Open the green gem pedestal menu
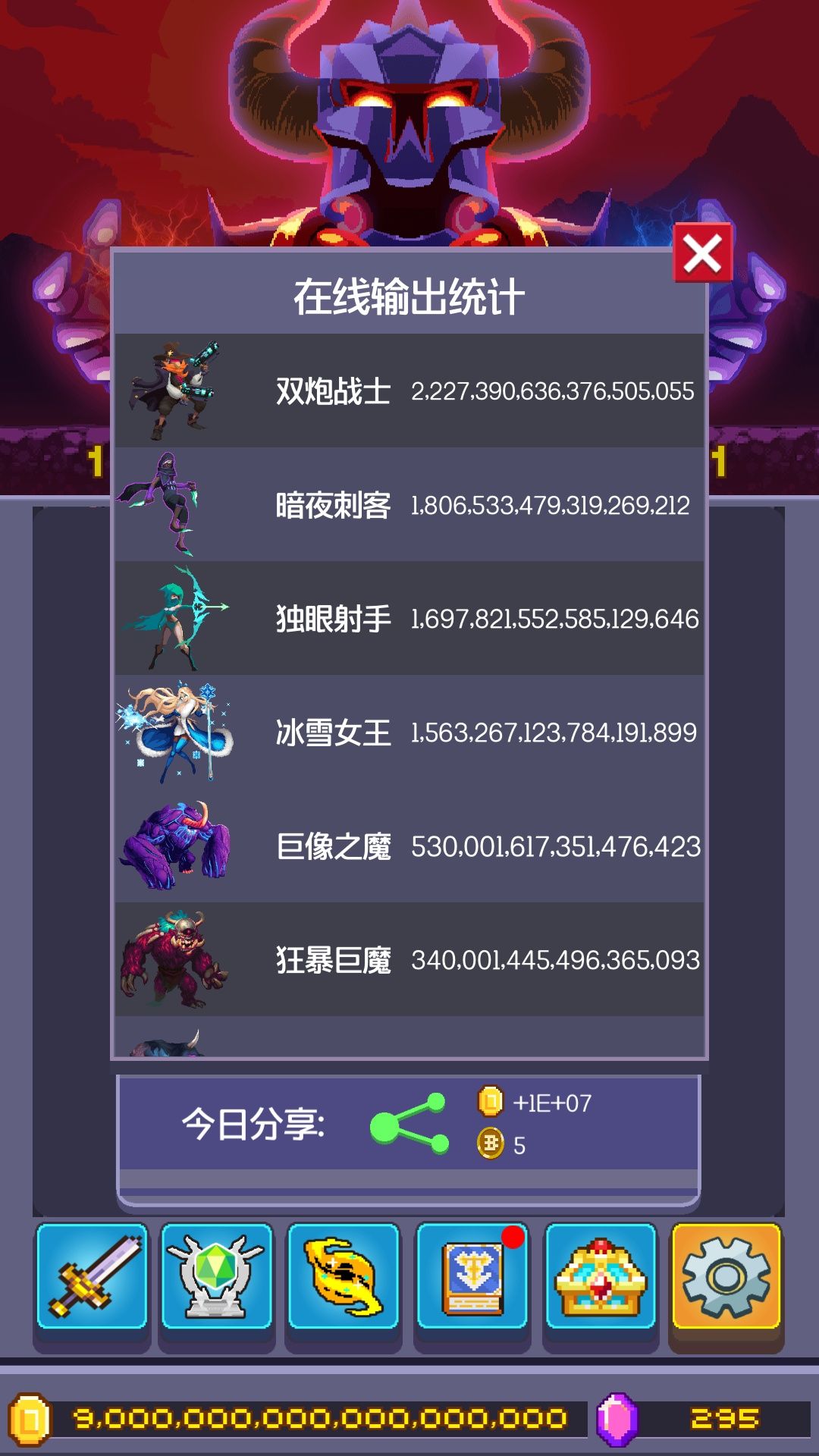The height and width of the screenshot is (1456, 819). click(218, 1276)
